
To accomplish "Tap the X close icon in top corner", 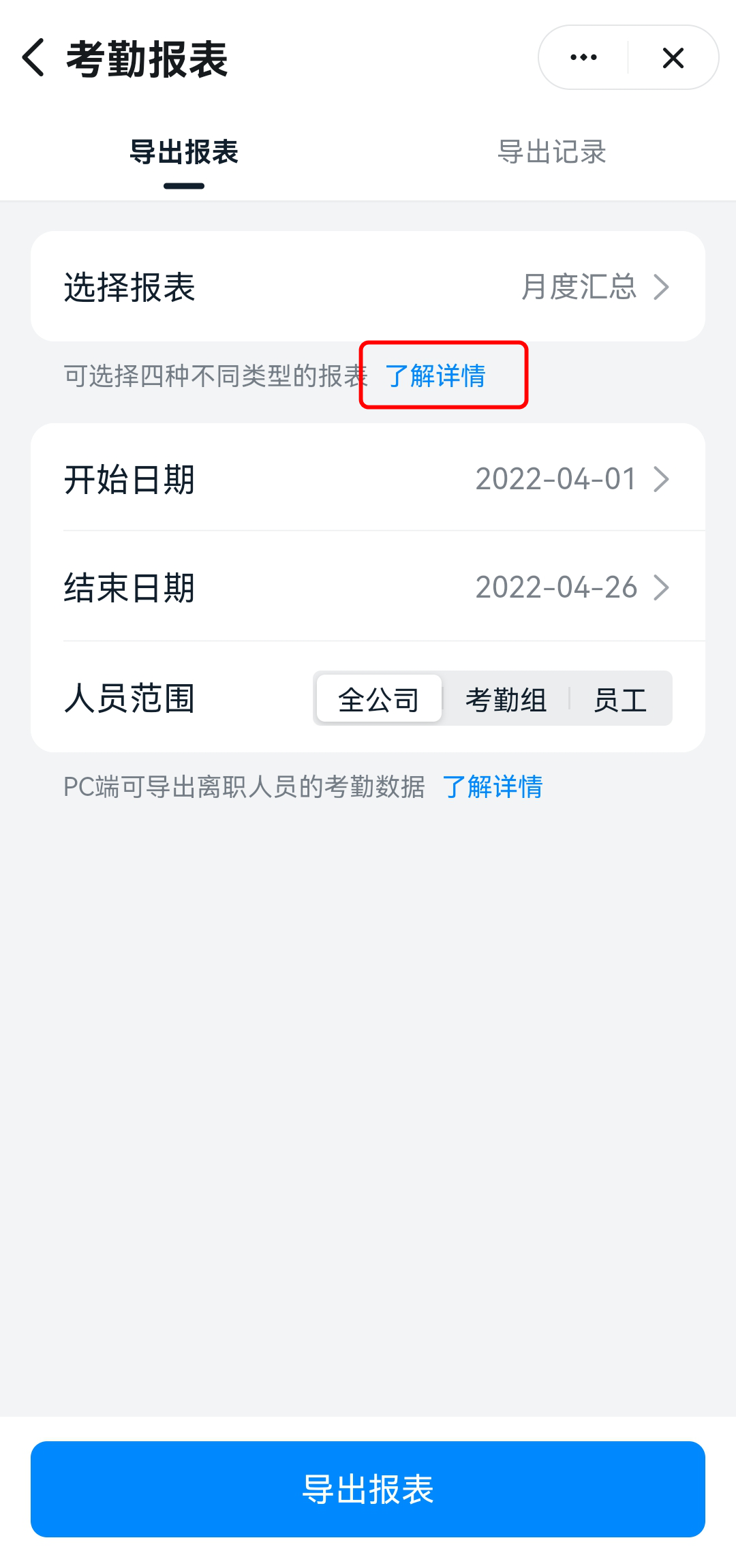I will tap(672, 58).
